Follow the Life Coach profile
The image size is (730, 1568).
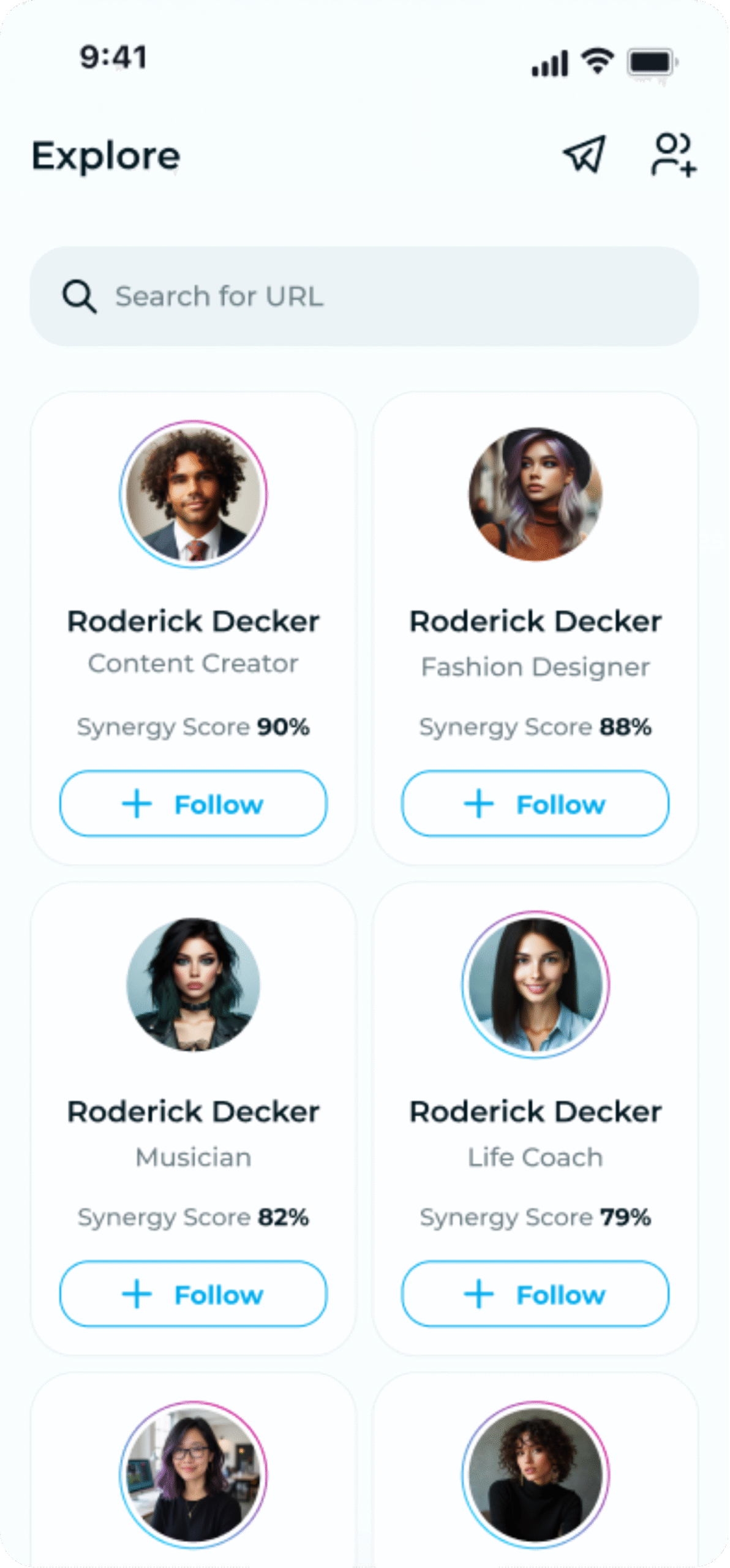tap(535, 1294)
